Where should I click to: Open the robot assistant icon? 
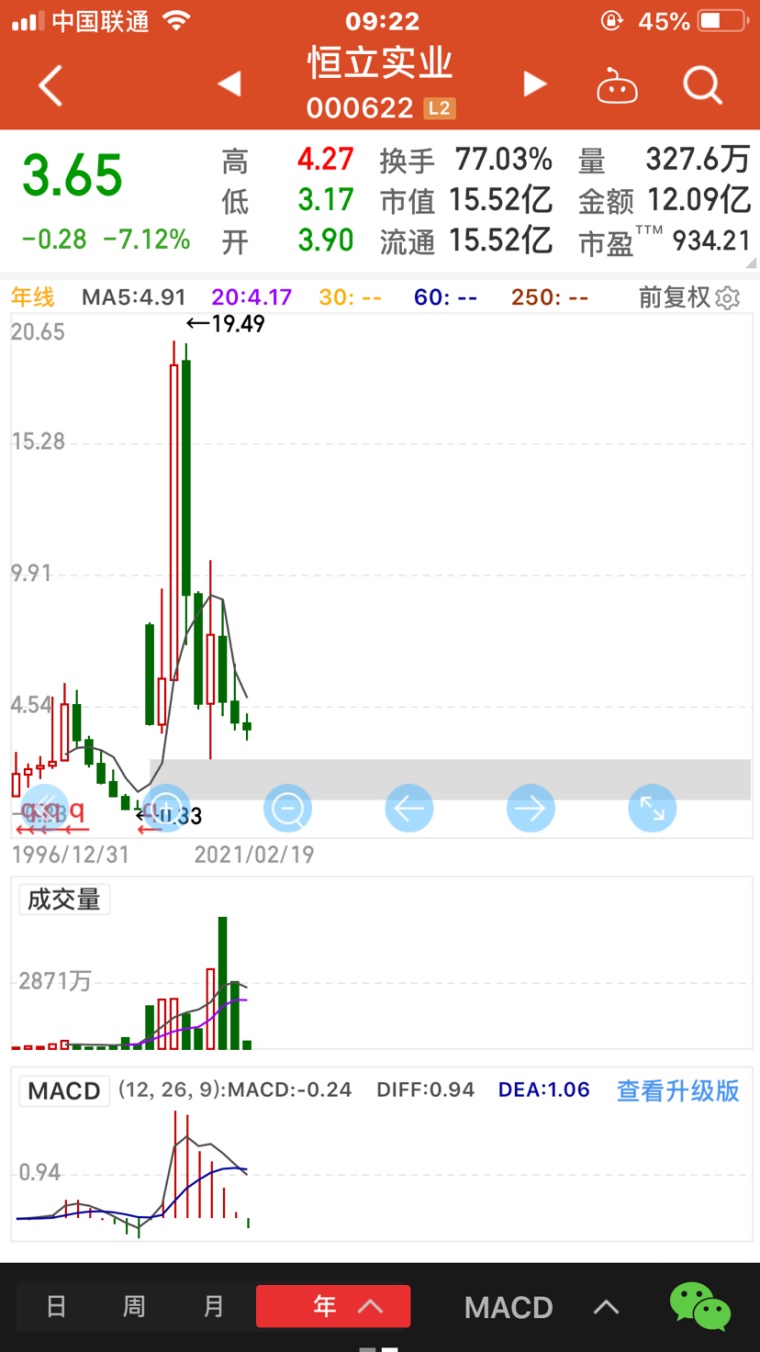pos(617,86)
